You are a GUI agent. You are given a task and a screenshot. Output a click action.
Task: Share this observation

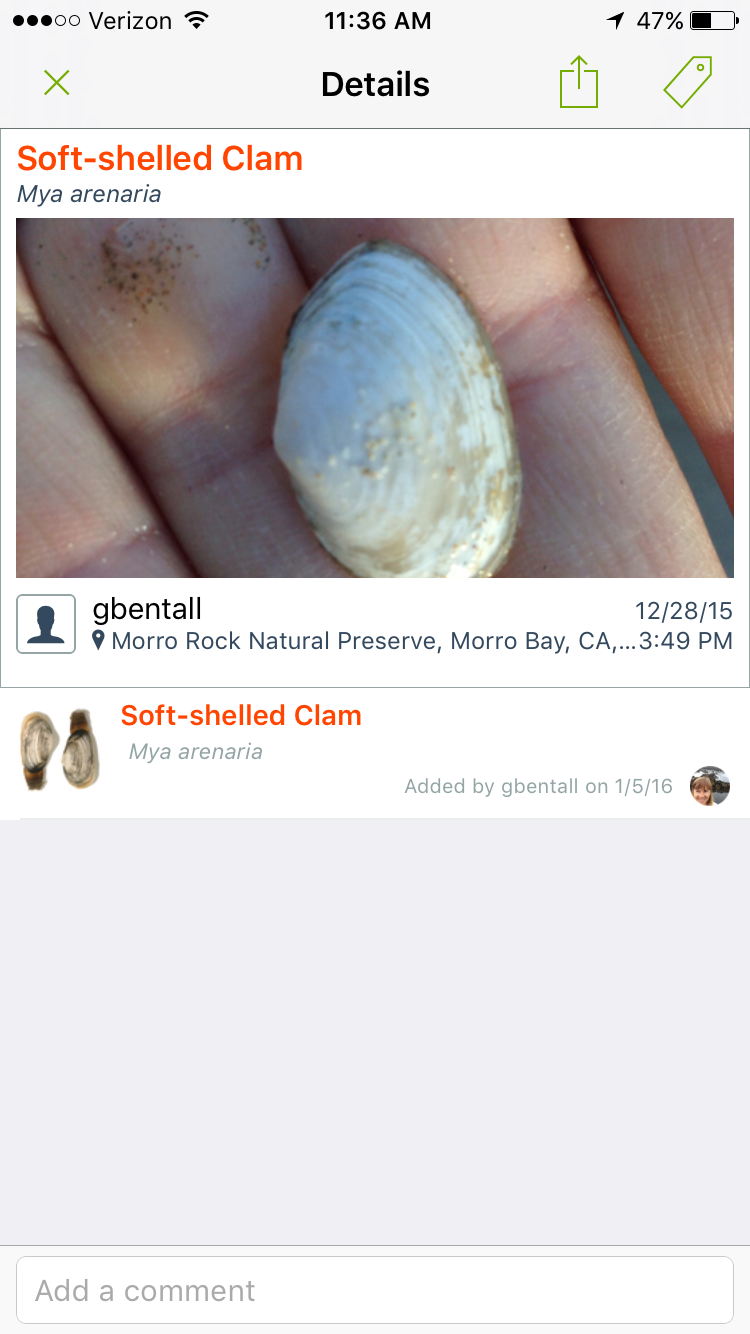pyautogui.click(x=578, y=82)
